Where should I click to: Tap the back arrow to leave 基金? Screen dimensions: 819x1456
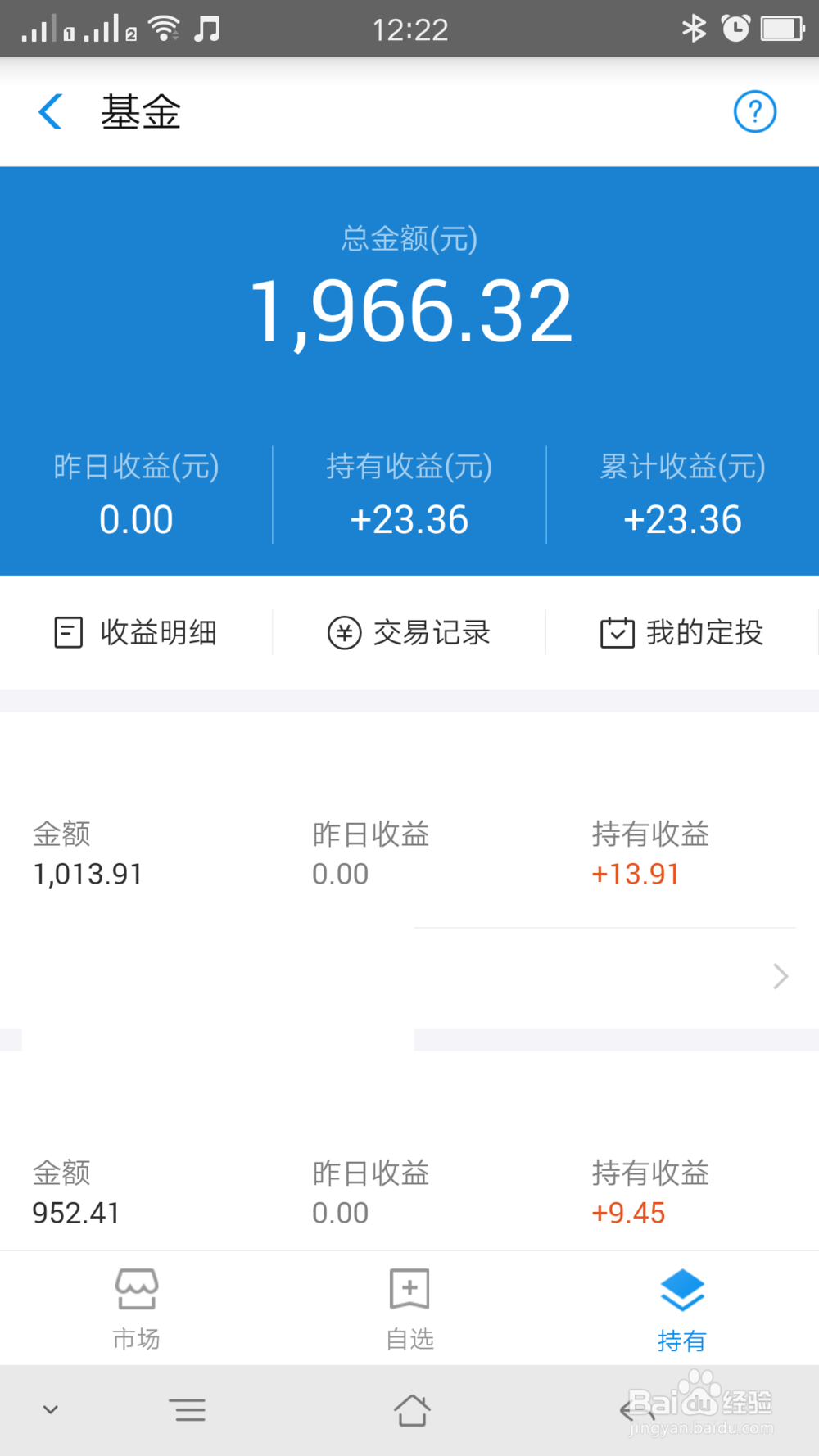(50, 111)
